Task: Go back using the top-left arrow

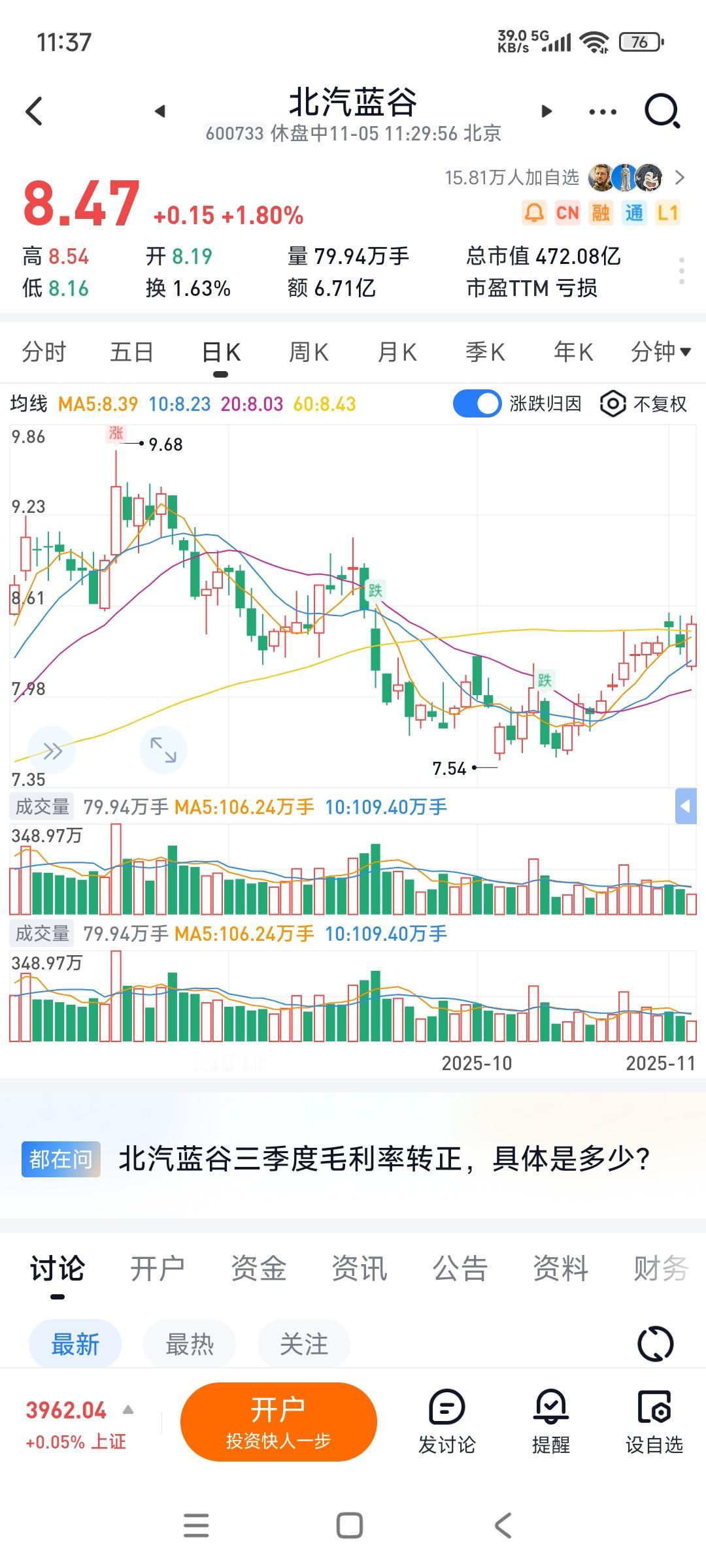Action: pyautogui.click(x=34, y=111)
